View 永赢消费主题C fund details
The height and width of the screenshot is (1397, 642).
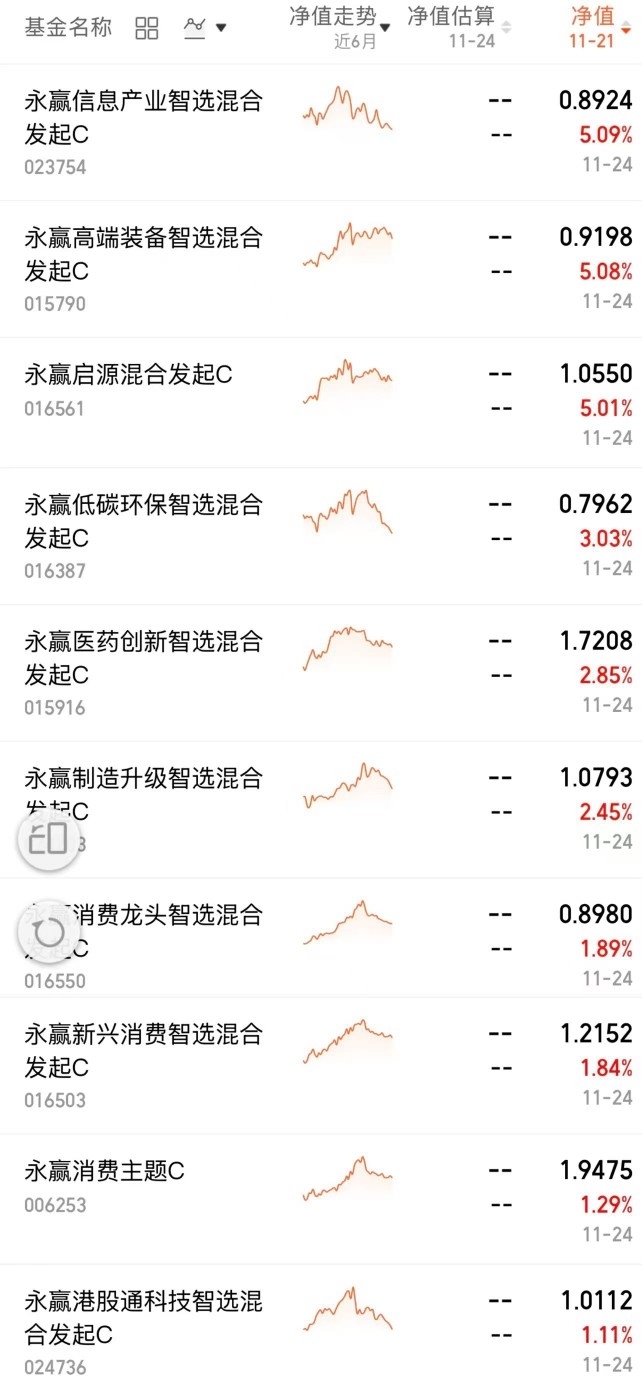click(105, 1171)
